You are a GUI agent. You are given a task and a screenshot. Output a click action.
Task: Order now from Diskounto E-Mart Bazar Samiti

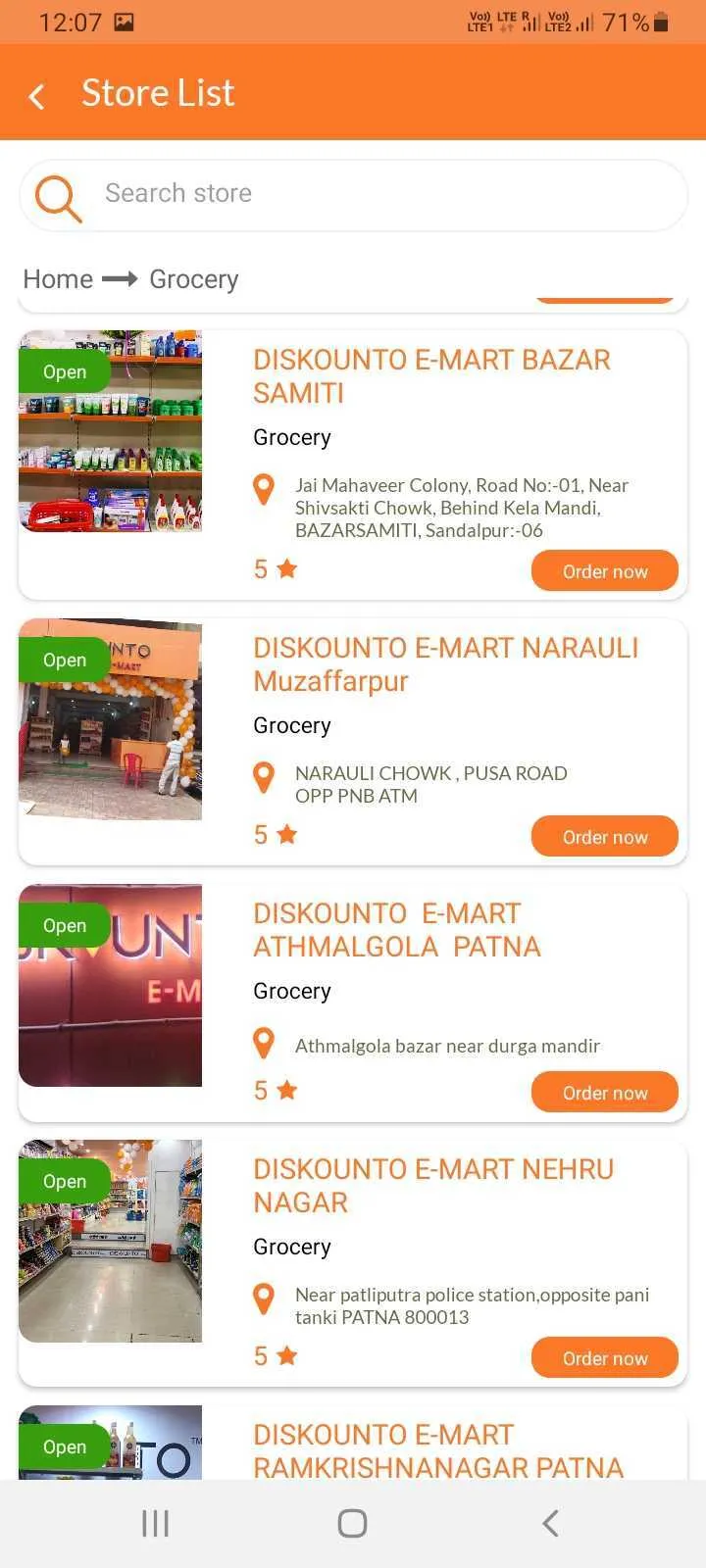click(604, 571)
